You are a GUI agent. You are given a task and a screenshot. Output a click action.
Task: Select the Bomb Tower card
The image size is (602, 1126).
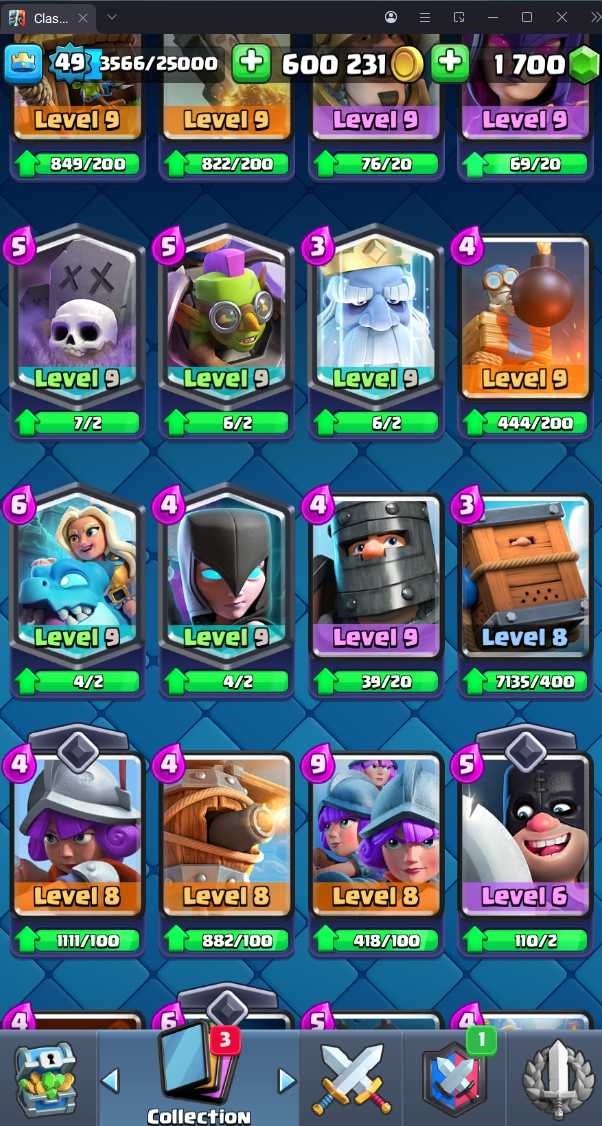(x=525, y=330)
